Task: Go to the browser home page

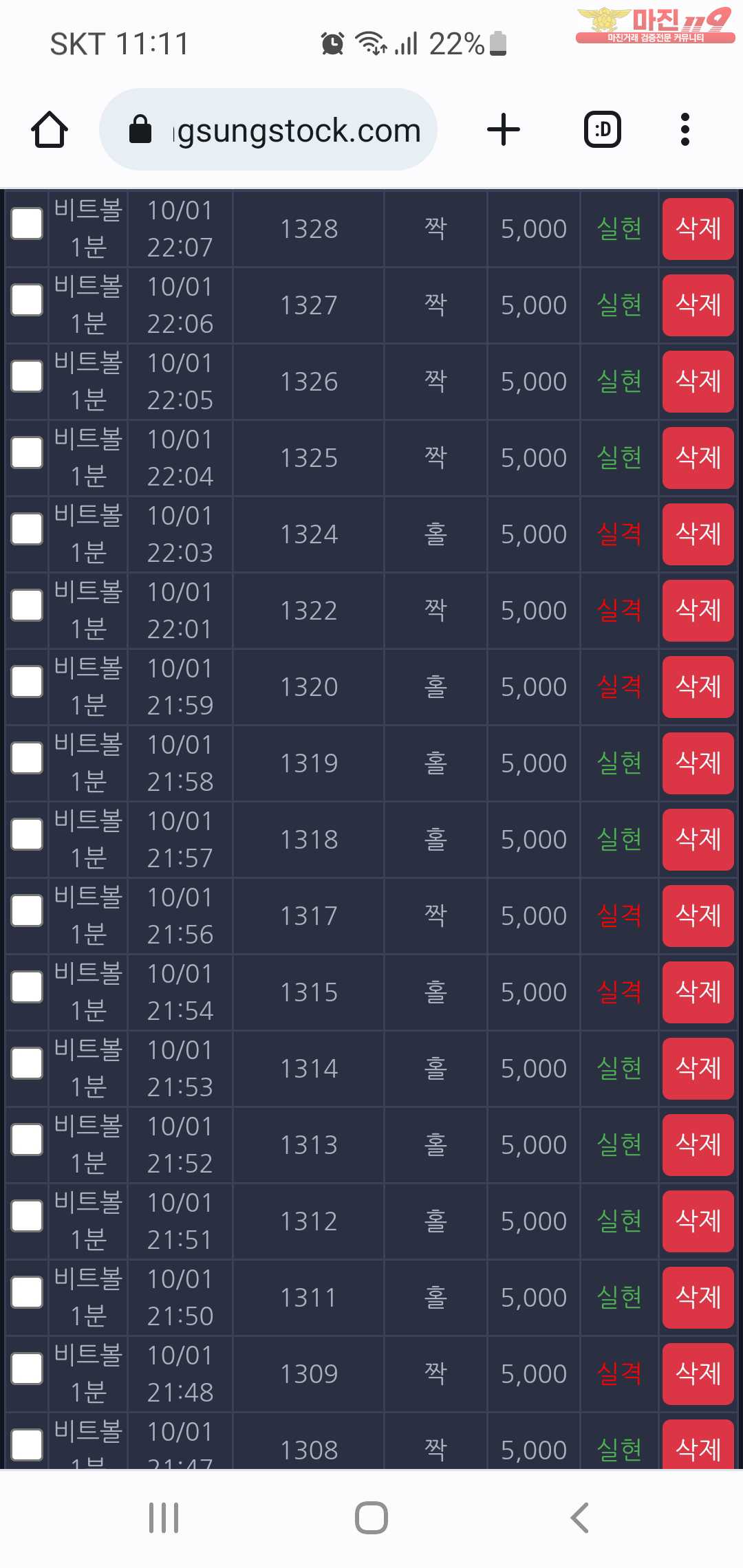Action: (50, 129)
